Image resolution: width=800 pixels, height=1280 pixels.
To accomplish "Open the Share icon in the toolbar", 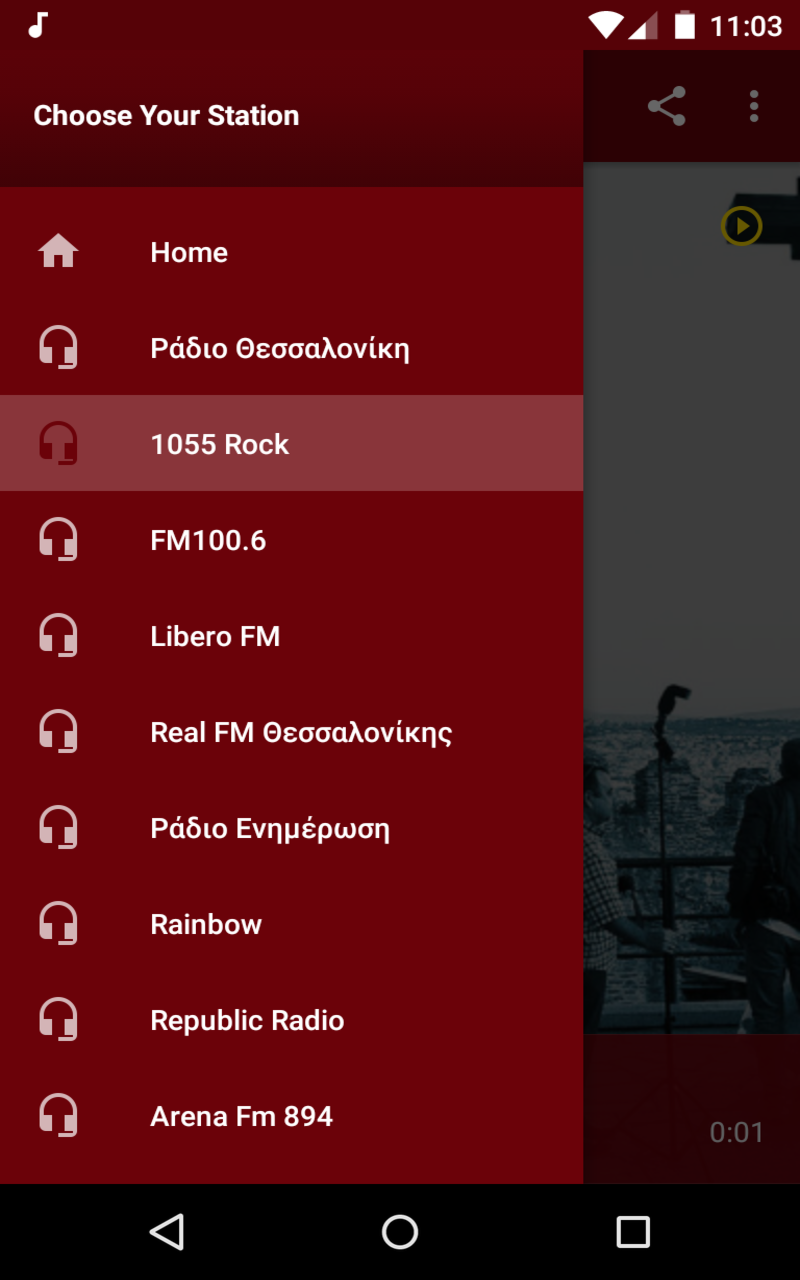I will [667, 107].
